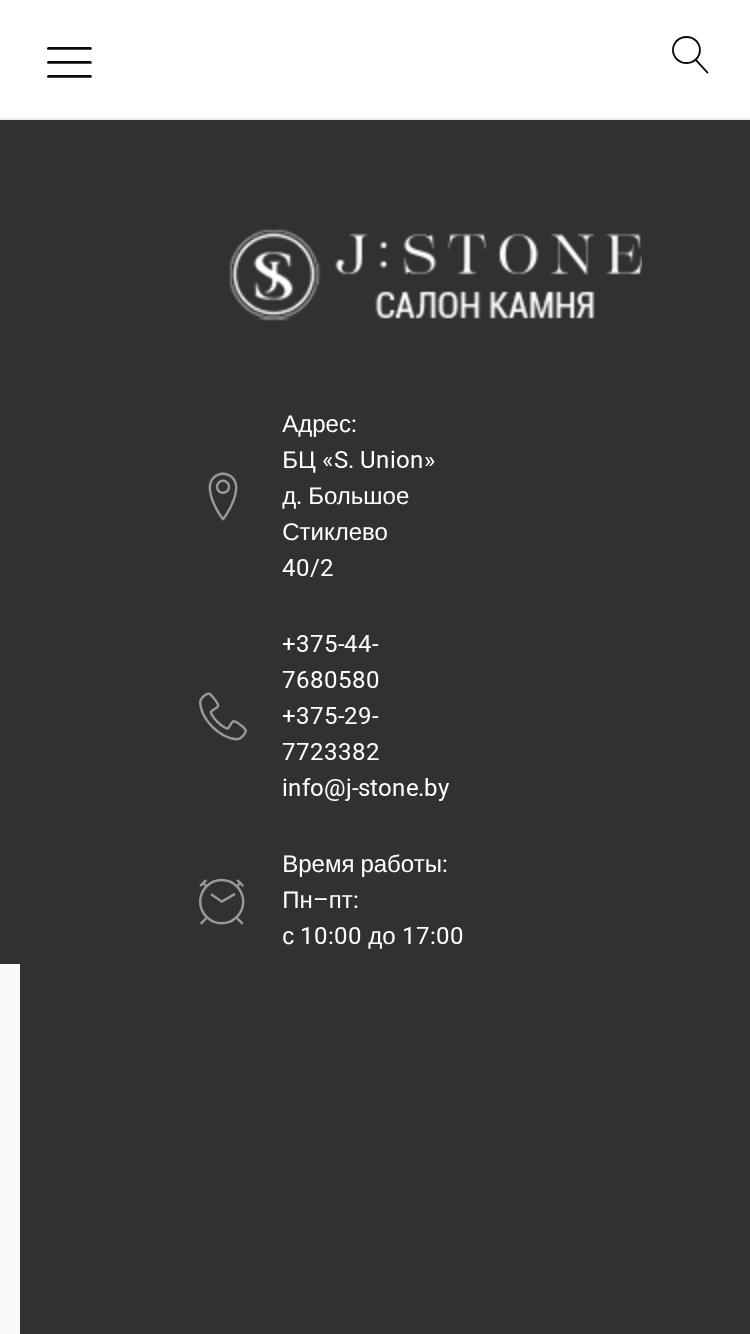Viewport: 750px width, 1334px height.
Task: Call phone number +375-44-7680580
Action: 331,661
